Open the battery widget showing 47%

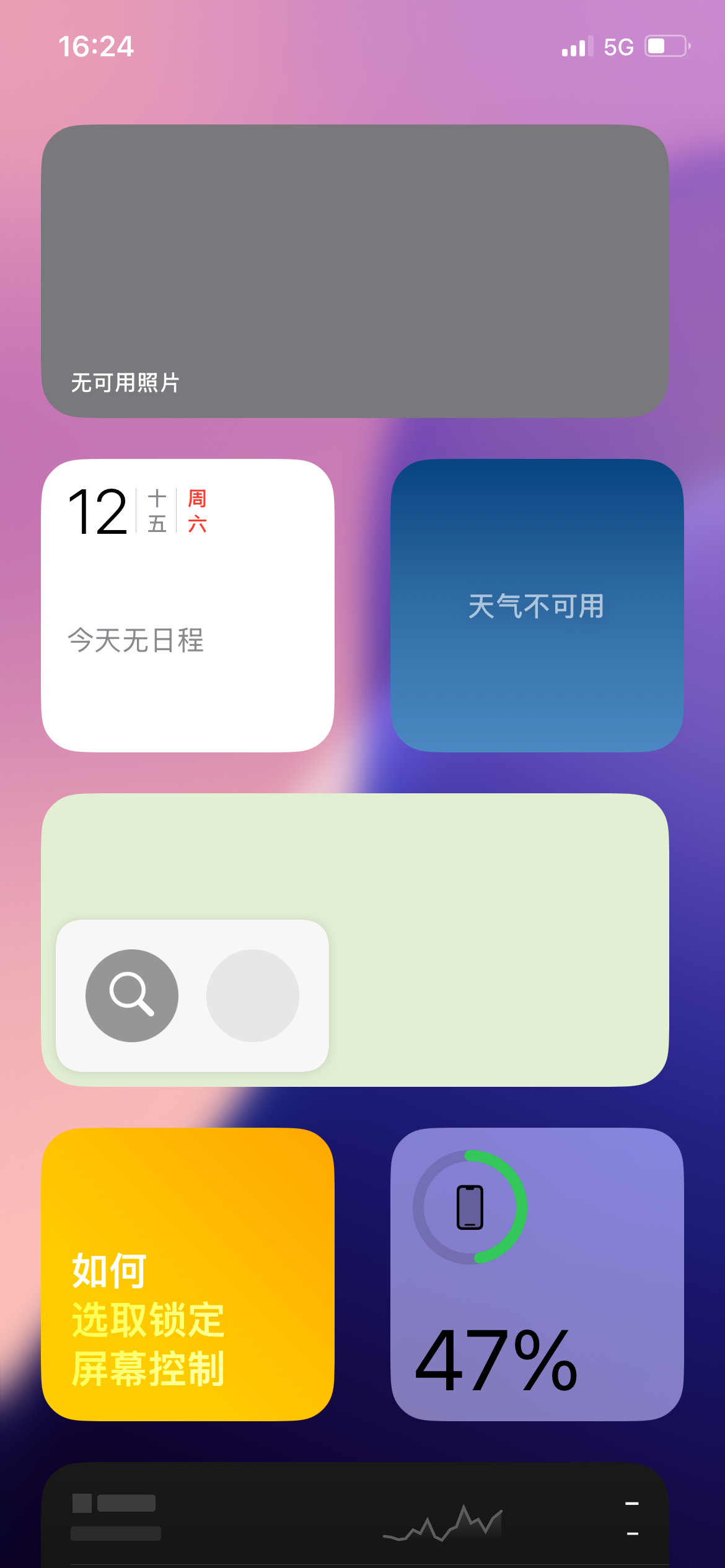(x=537, y=1274)
